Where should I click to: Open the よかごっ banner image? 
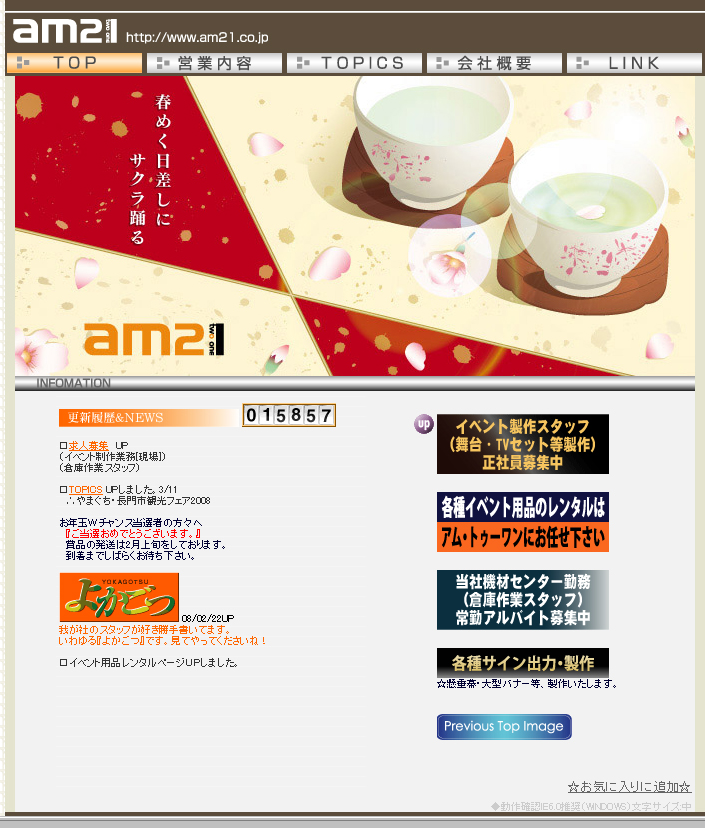[x=119, y=597]
